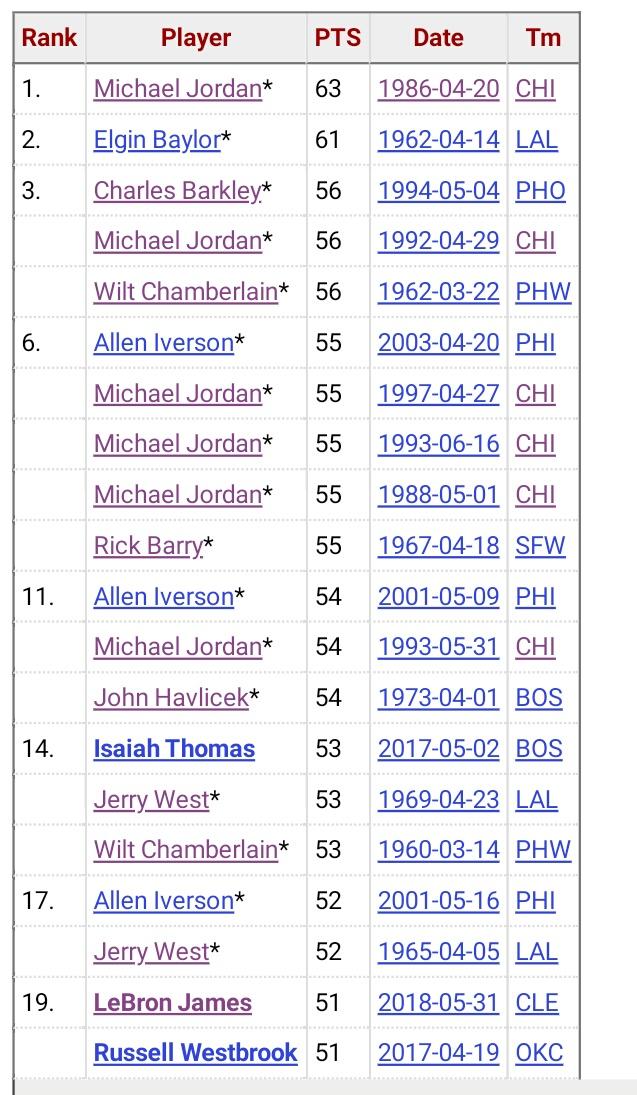Open the SFW team link
The width and height of the screenshot is (637, 1095).
click(541, 545)
